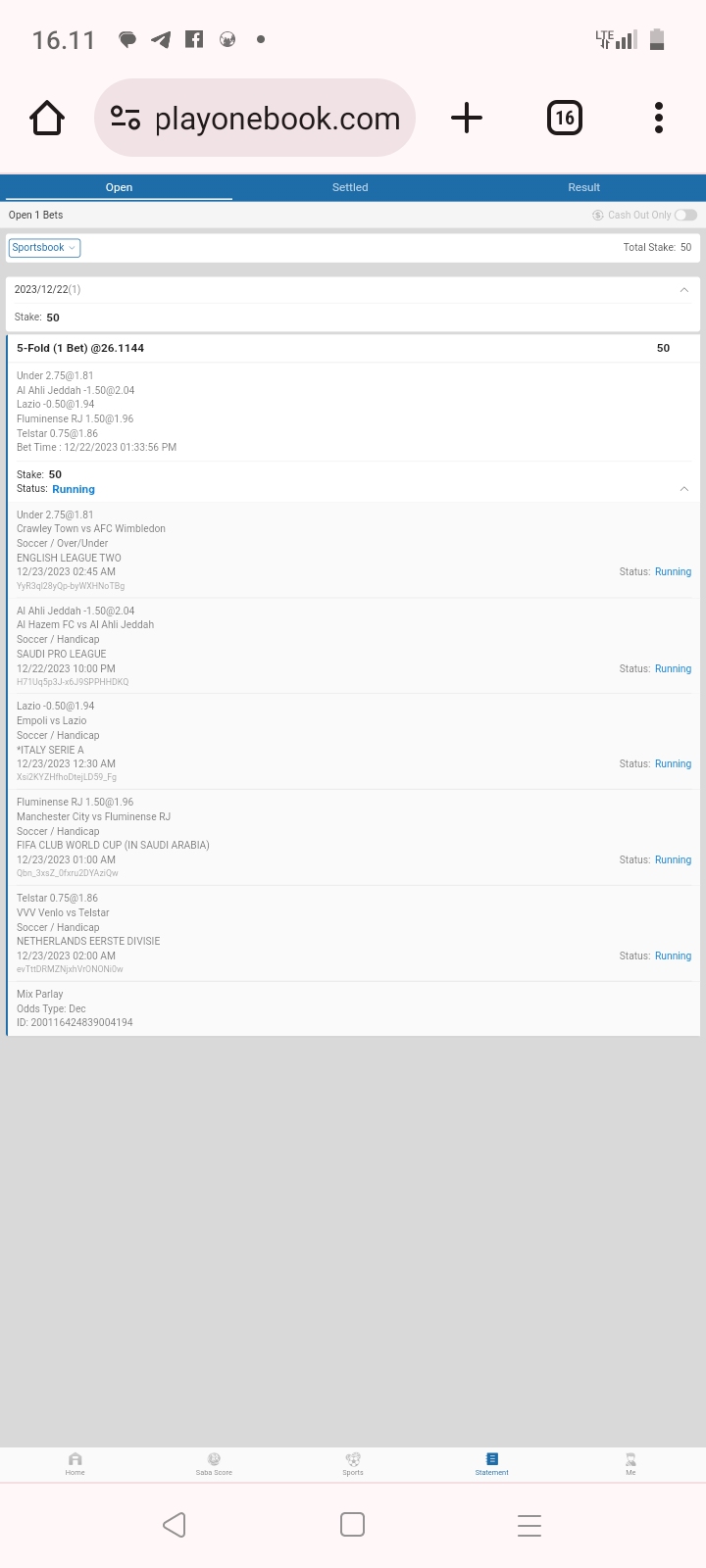This screenshot has height=1568, width=706.
Task: Collapse the 2023/12/22 date section
Action: [x=683, y=290]
